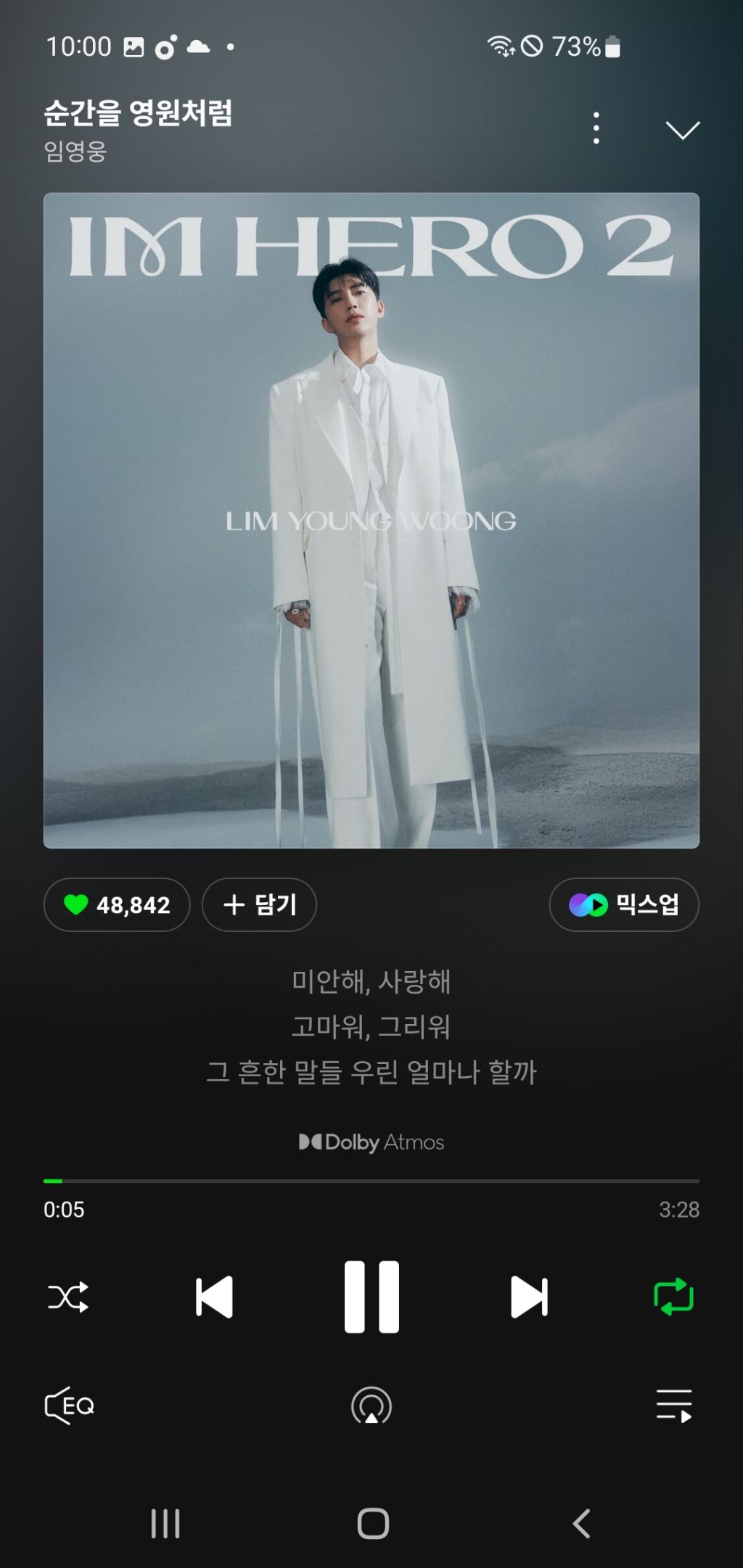Start a 믹스업 mix from this song

pos(624,905)
